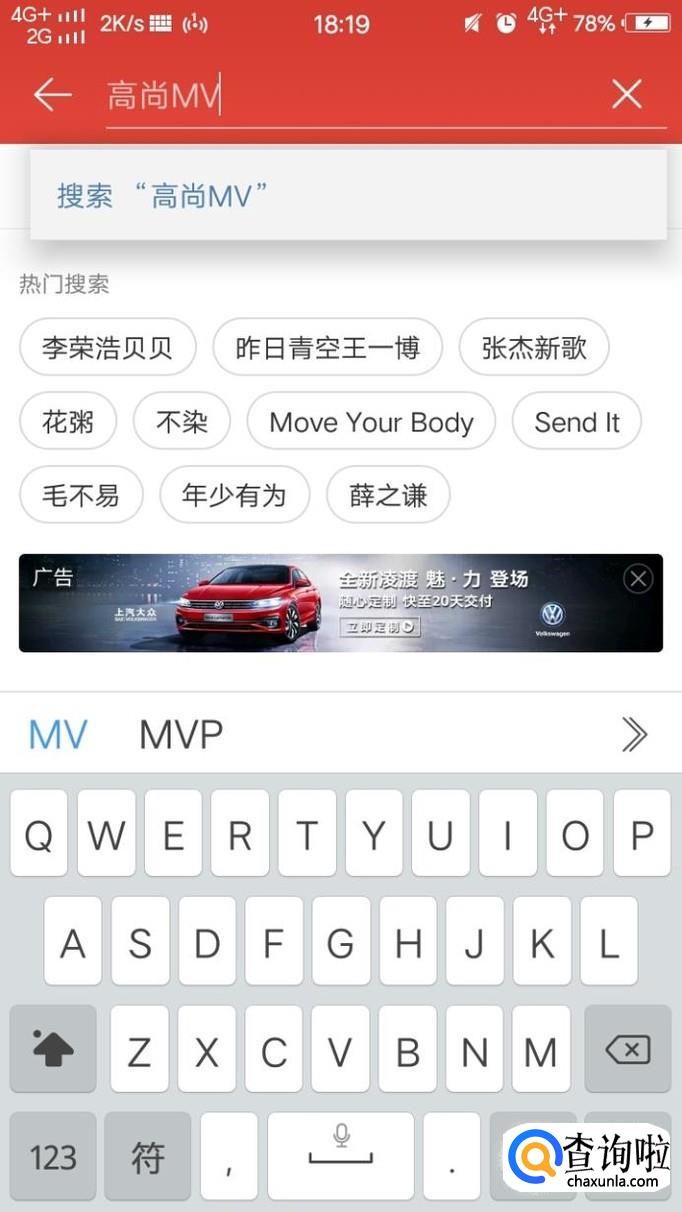Search for 毛不易
The image size is (682, 1212).
point(81,495)
